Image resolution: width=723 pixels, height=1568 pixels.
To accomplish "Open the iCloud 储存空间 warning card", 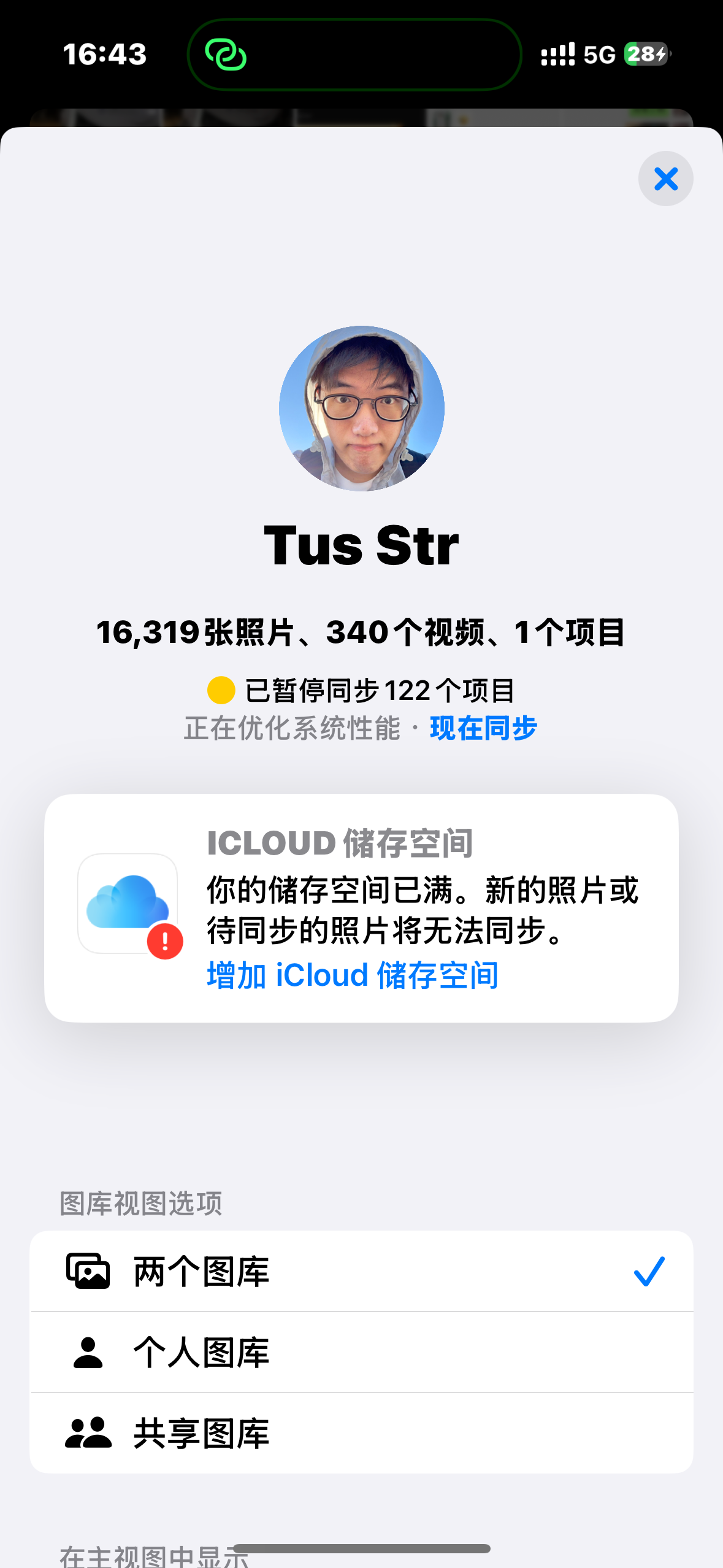I will tap(361, 908).
